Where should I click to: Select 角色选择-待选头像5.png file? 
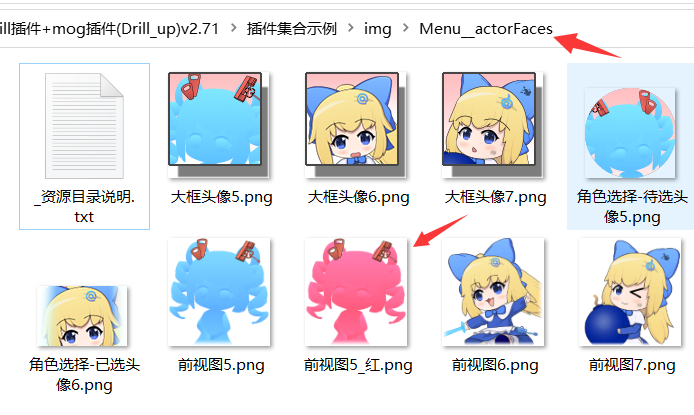630,132
